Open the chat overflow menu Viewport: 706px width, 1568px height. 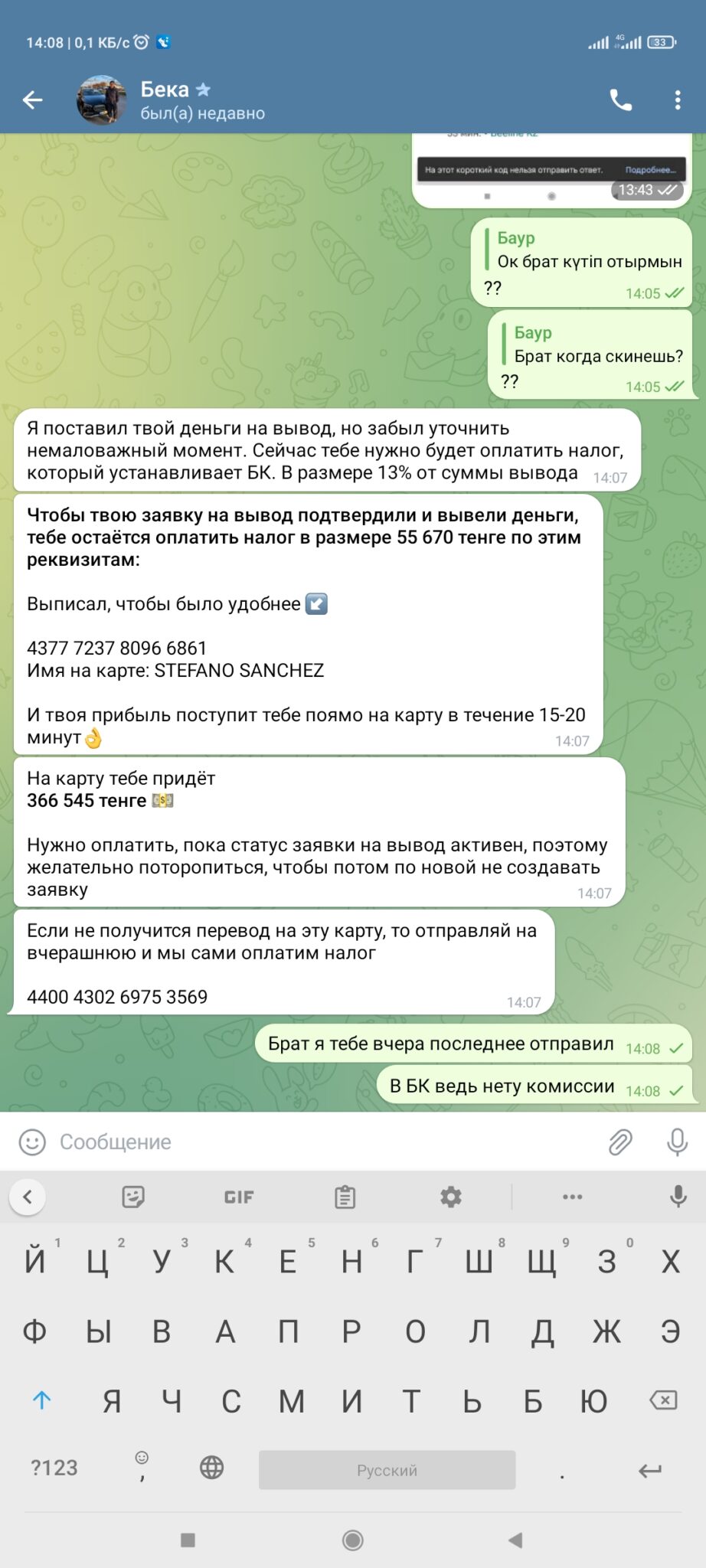point(678,100)
